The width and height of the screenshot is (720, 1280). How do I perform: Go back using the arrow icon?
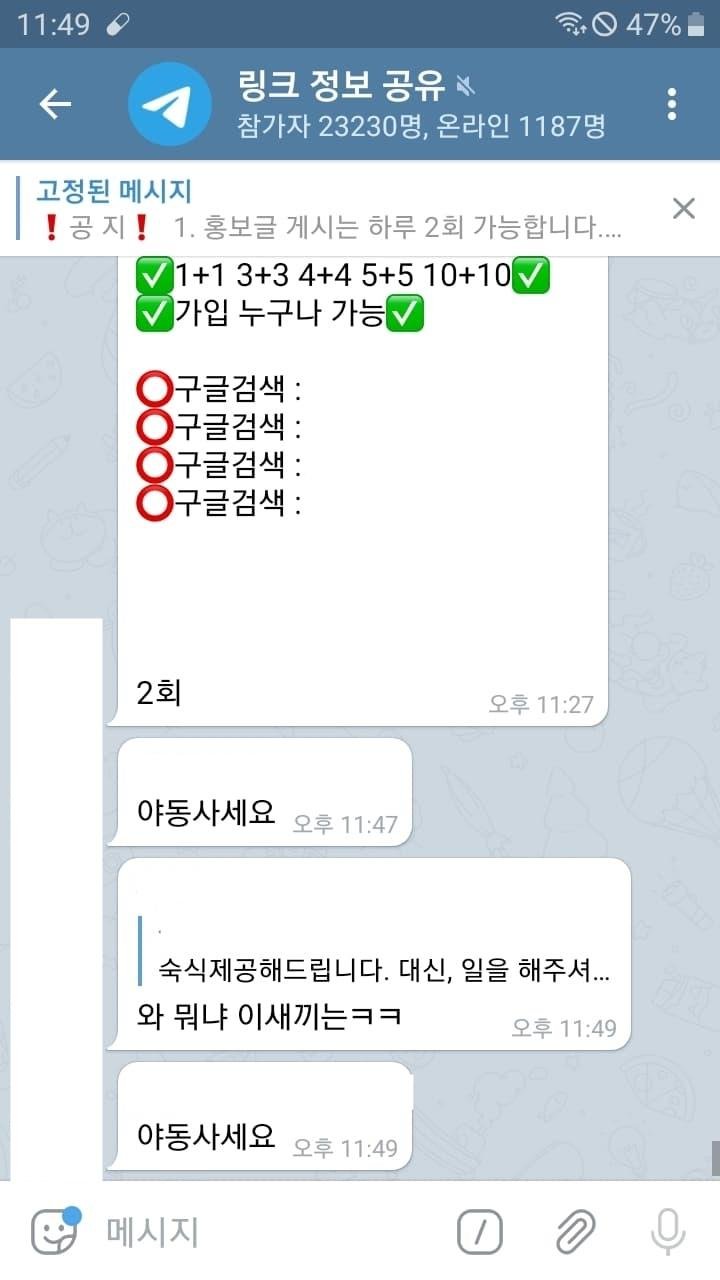55,104
